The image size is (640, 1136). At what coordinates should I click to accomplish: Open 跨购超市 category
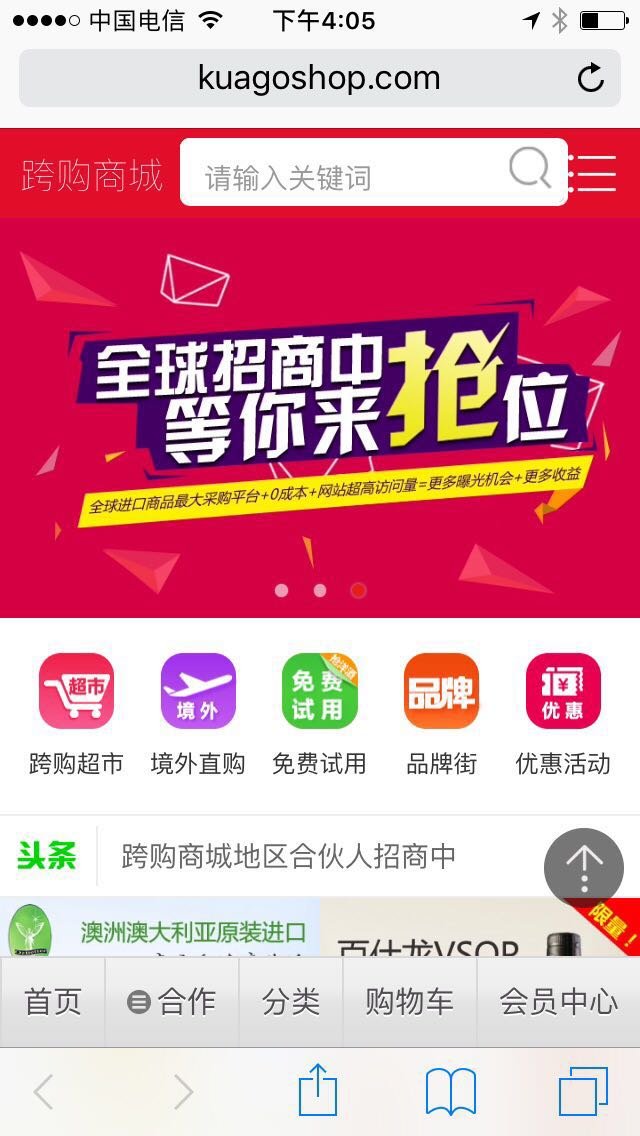click(76, 714)
